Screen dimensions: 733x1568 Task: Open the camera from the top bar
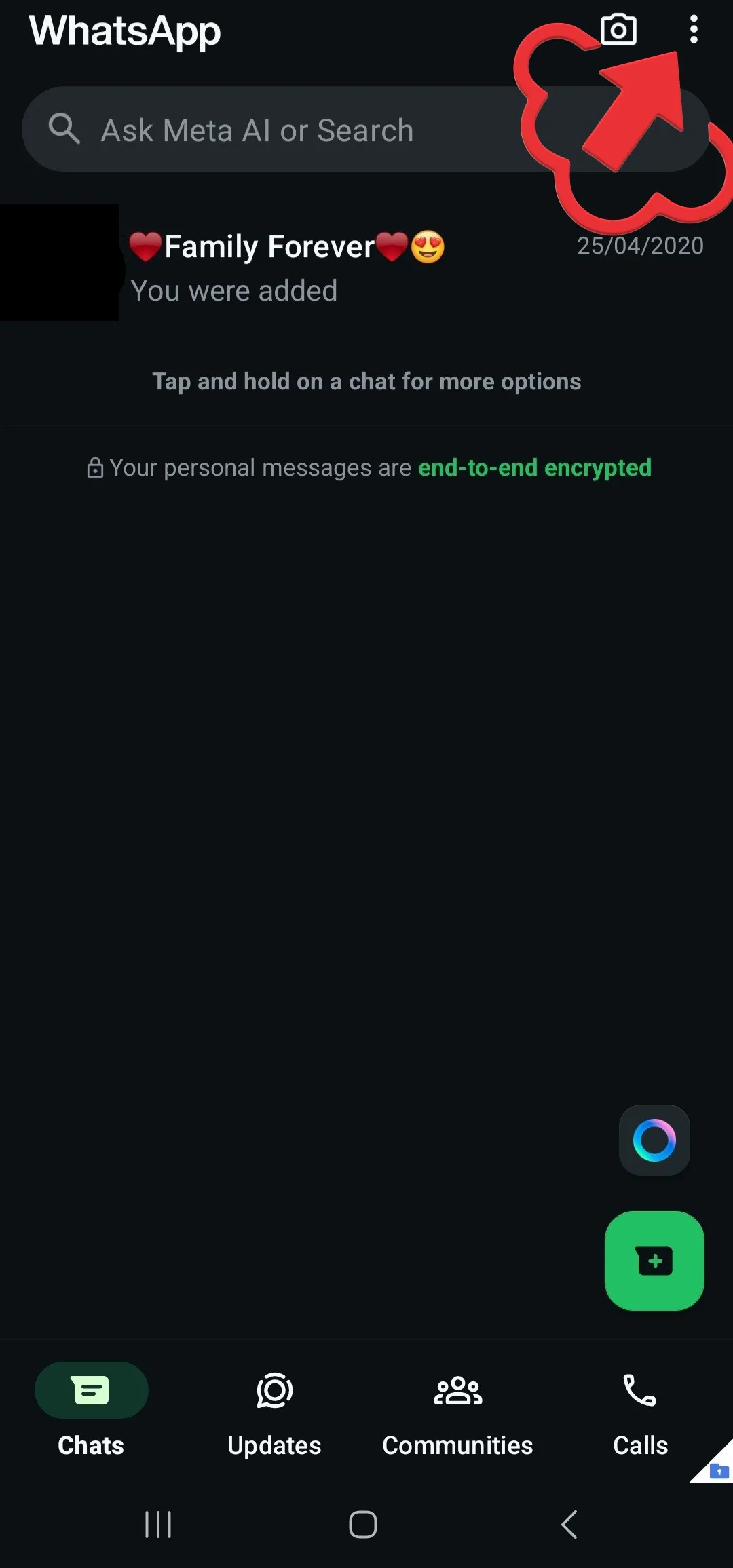[619, 30]
